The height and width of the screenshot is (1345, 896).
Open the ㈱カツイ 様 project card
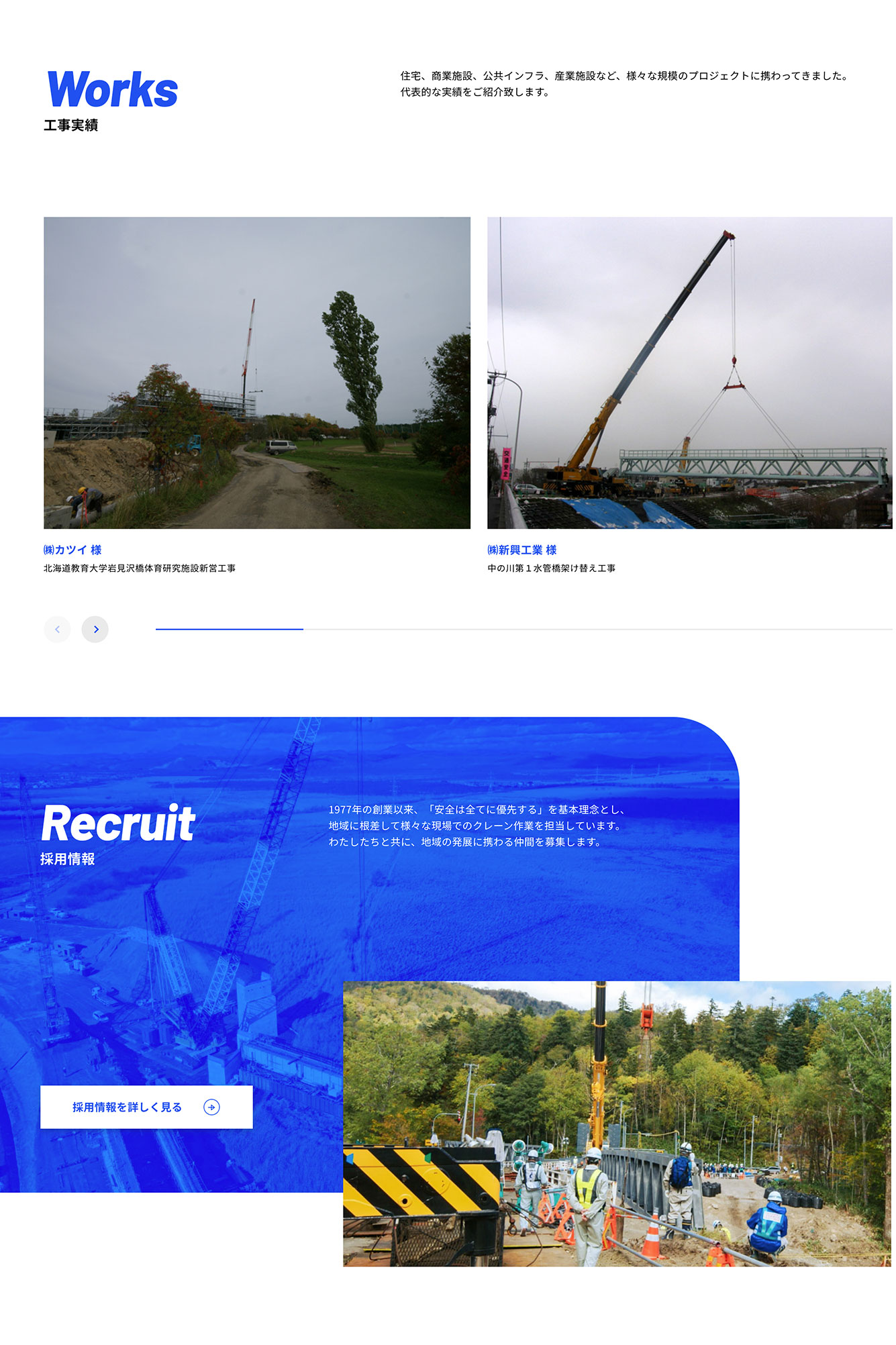(x=256, y=373)
